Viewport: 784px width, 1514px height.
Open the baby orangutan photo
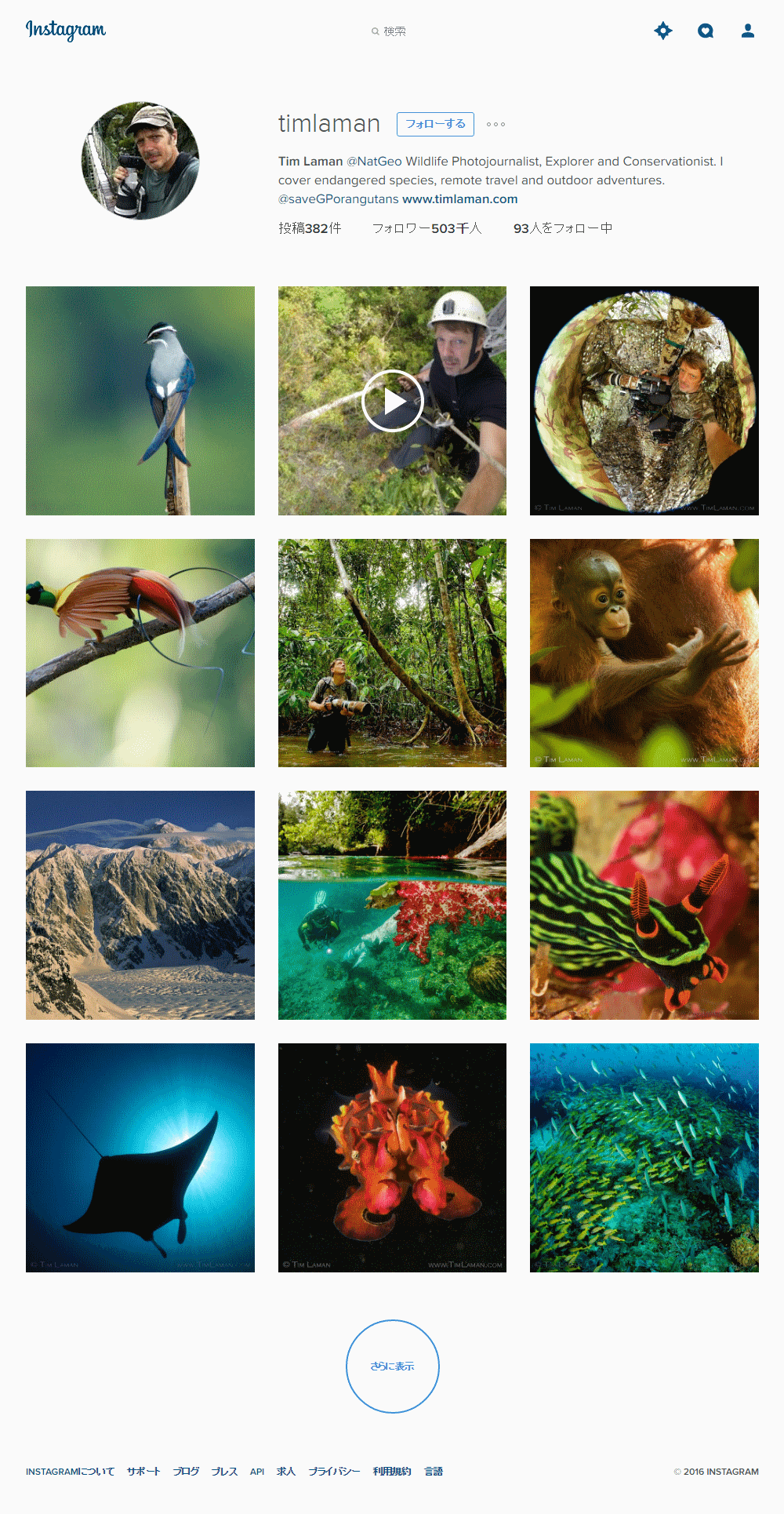click(644, 653)
